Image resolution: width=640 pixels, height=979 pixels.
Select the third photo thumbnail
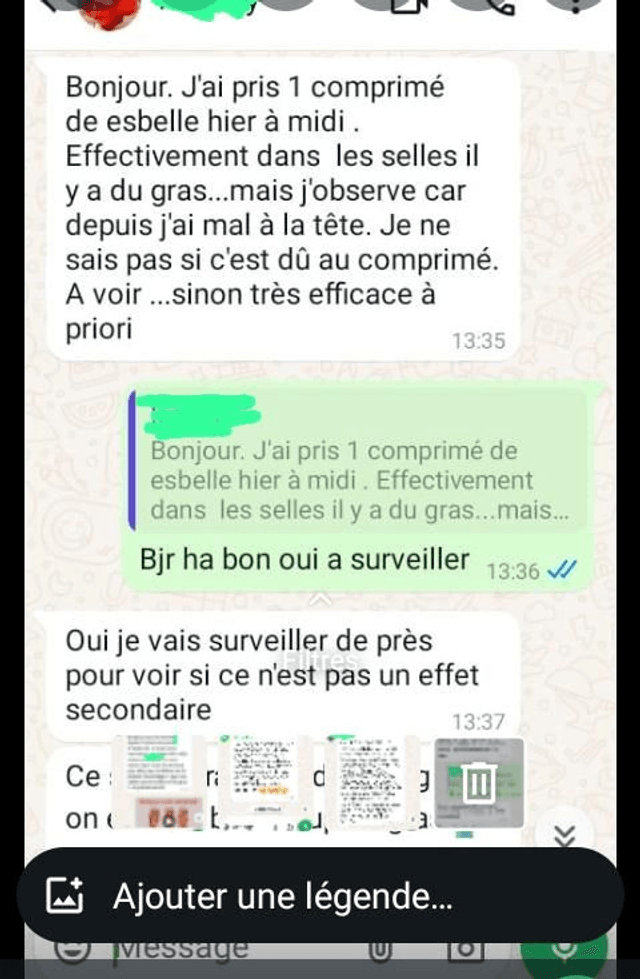370,781
